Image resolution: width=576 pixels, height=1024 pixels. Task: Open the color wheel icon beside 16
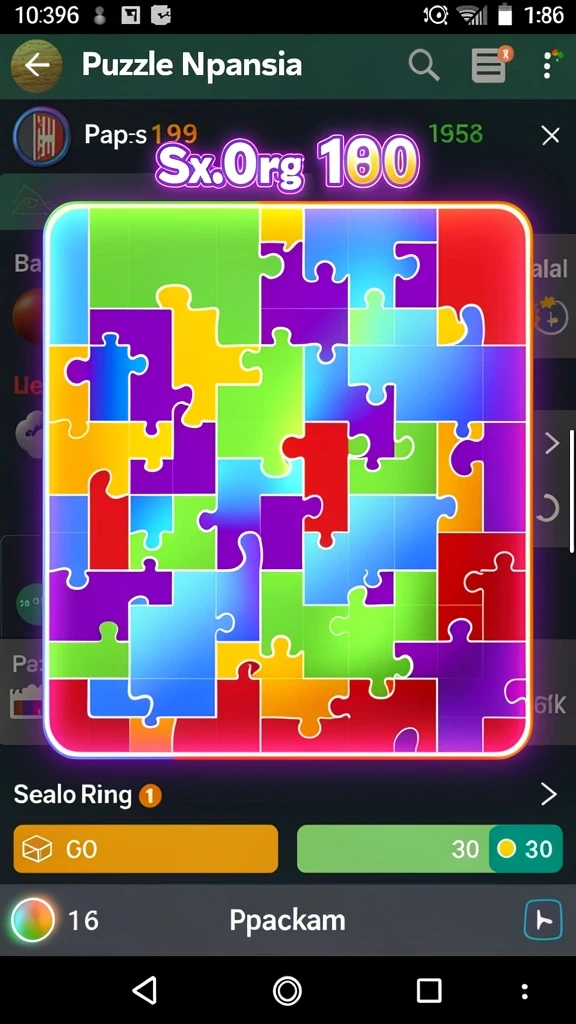(x=32, y=920)
